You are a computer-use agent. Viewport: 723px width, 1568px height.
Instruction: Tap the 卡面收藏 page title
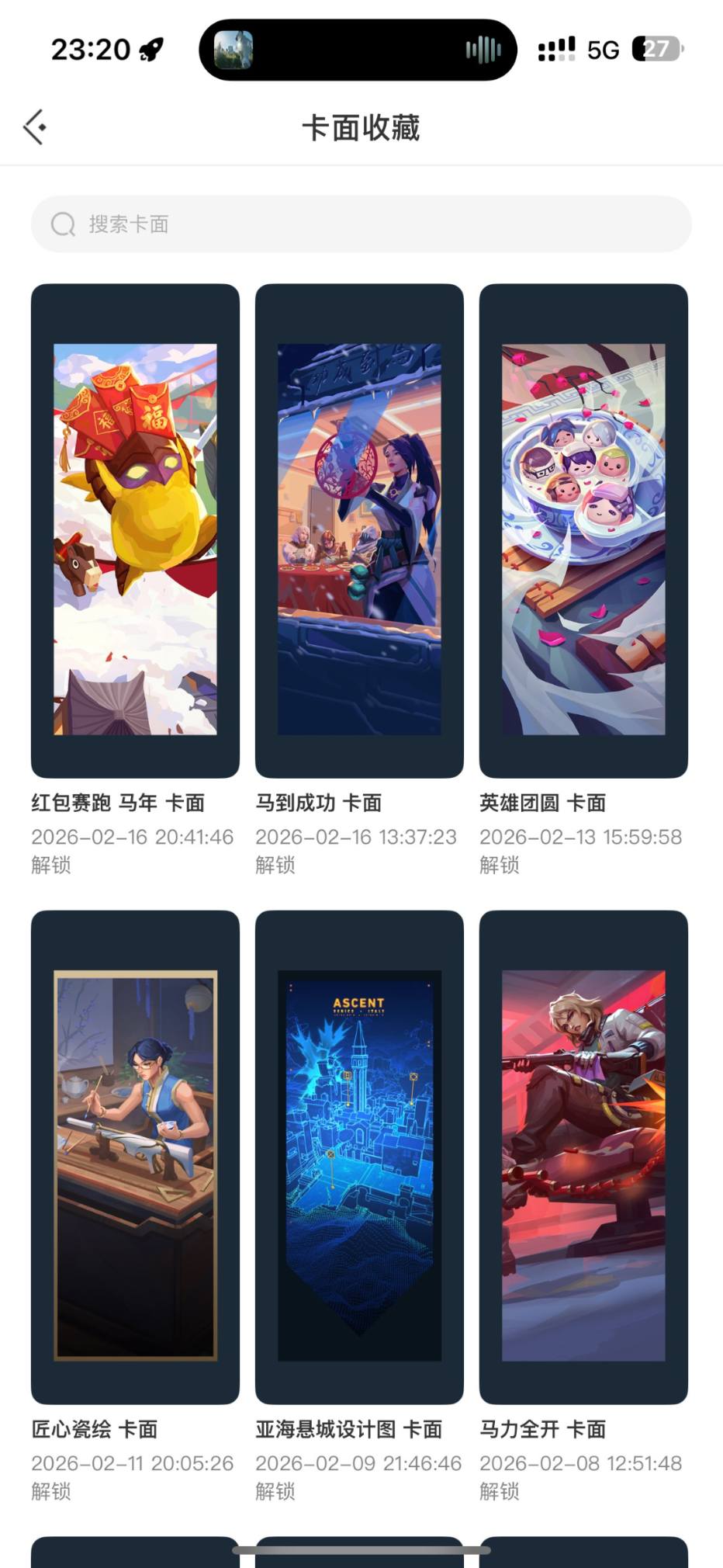point(361,128)
